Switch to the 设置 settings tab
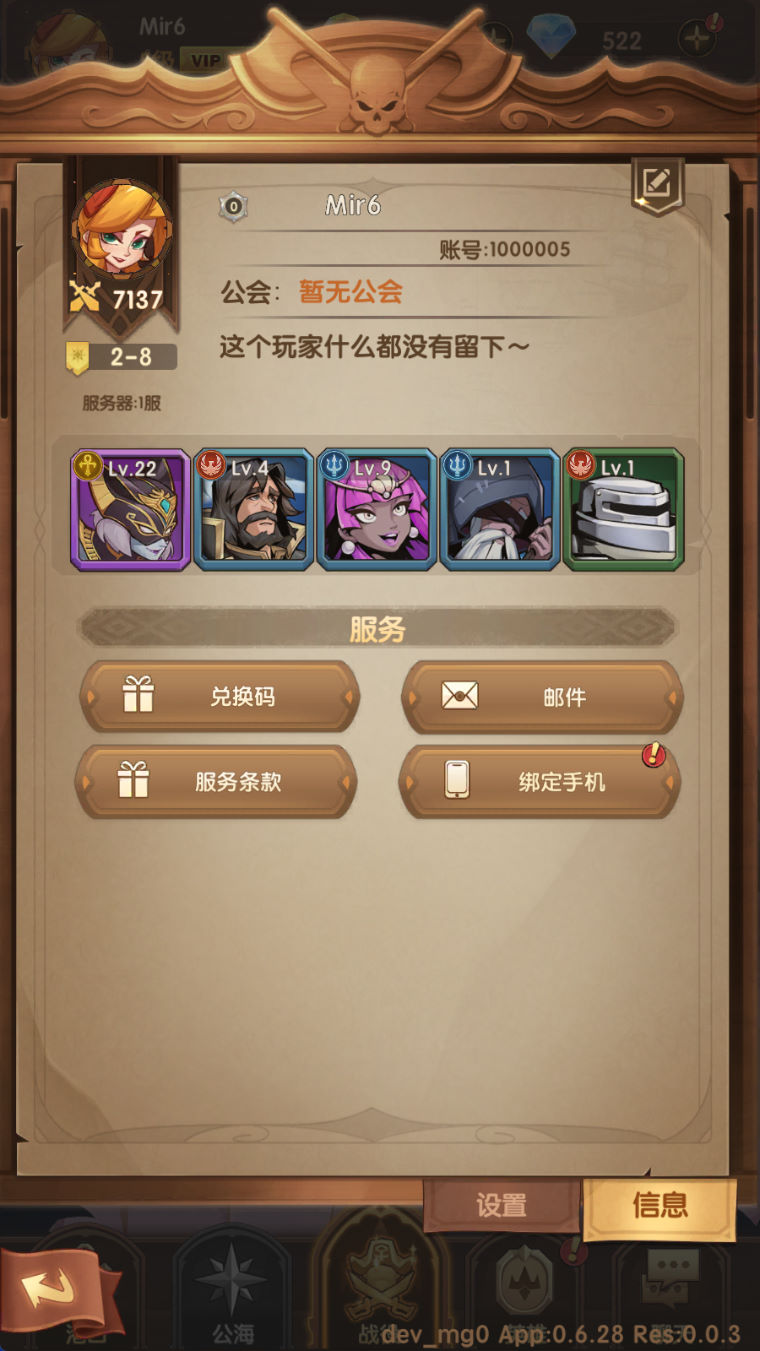Viewport: 760px width, 1351px height. [x=502, y=1206]
